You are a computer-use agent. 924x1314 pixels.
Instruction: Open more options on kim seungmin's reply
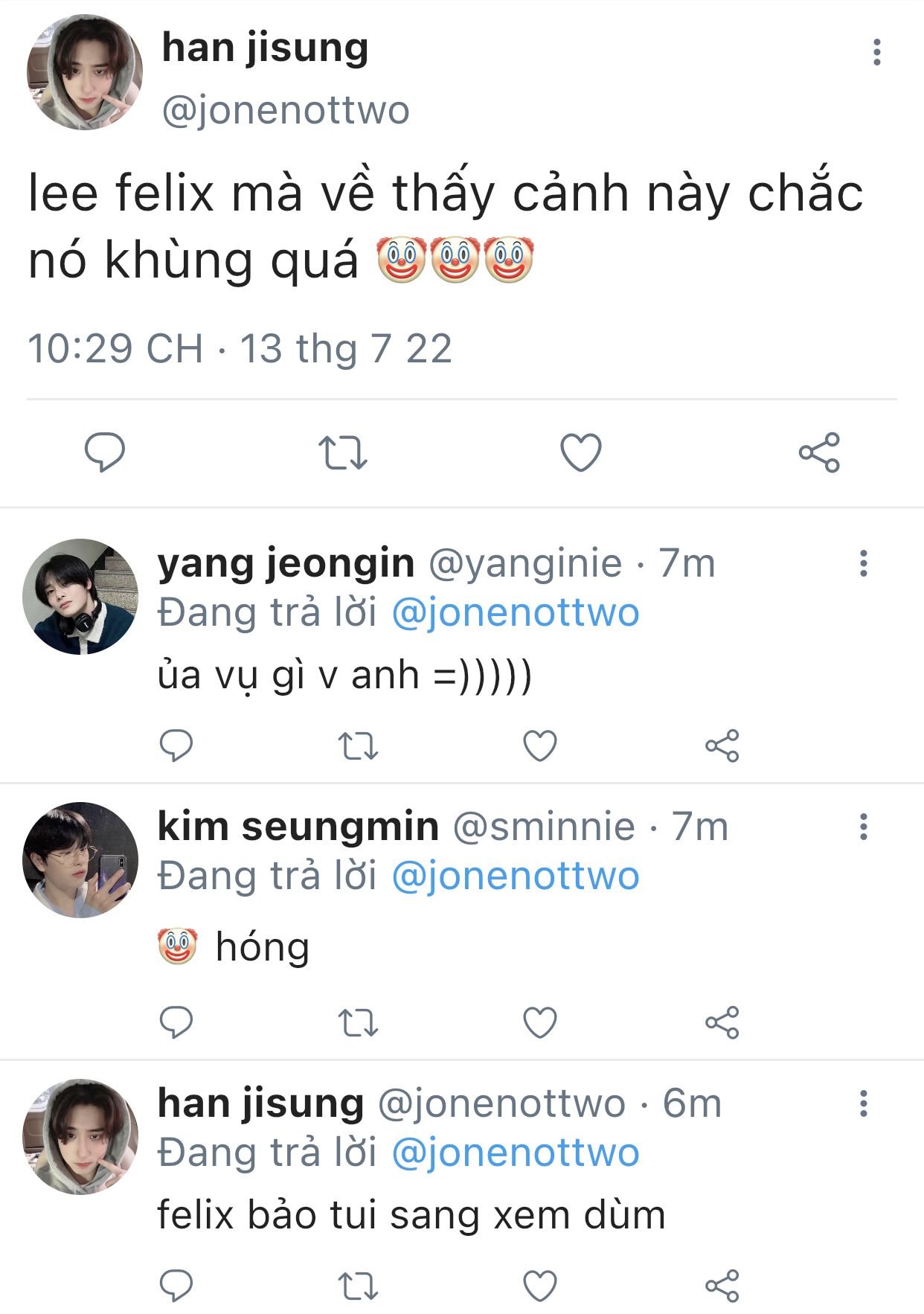pyautogui.click(x=863, y=827)
